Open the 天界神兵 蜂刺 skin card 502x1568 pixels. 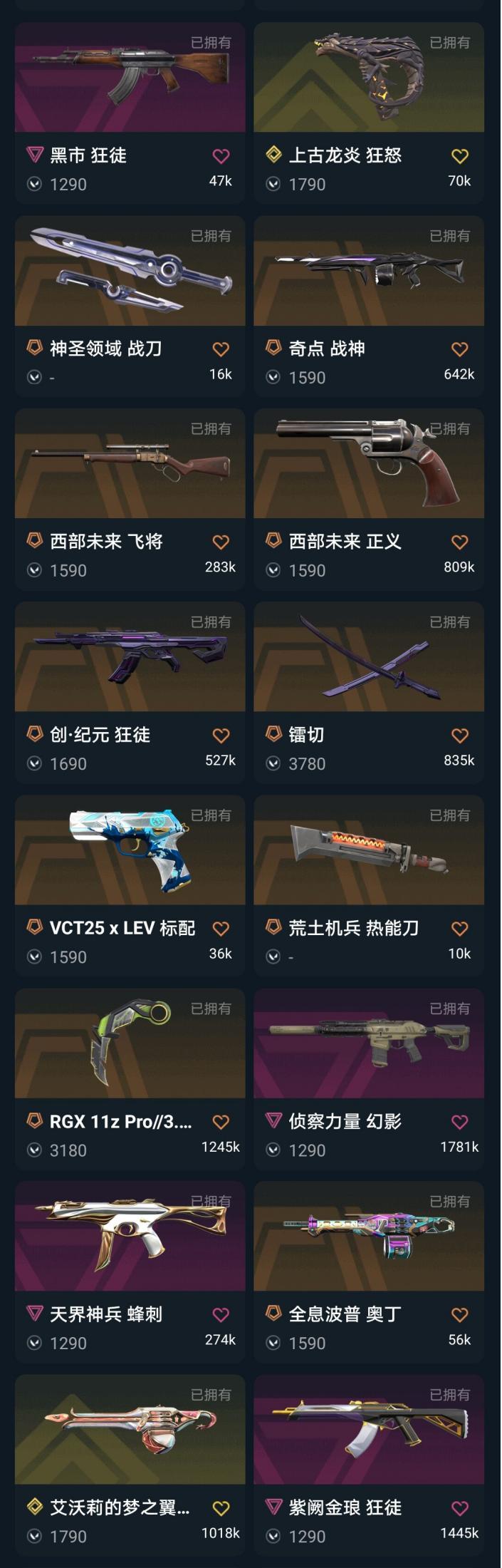pos(130,1237)
